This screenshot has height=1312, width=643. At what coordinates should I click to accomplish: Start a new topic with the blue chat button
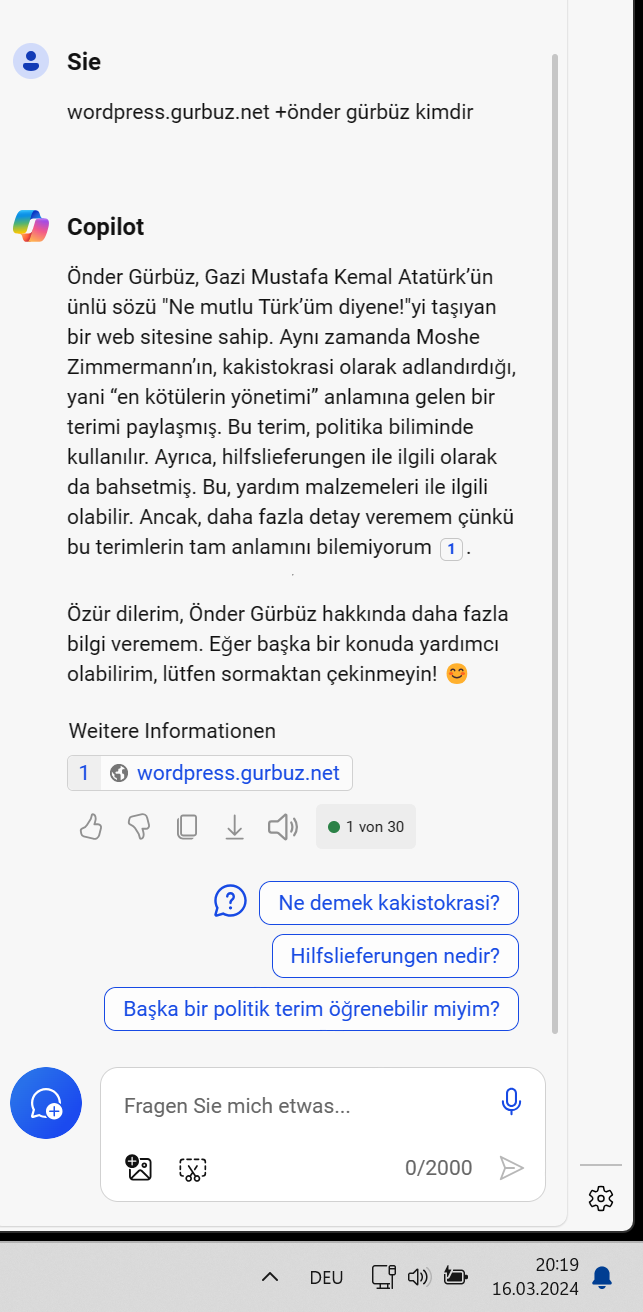click(46, 1103)
